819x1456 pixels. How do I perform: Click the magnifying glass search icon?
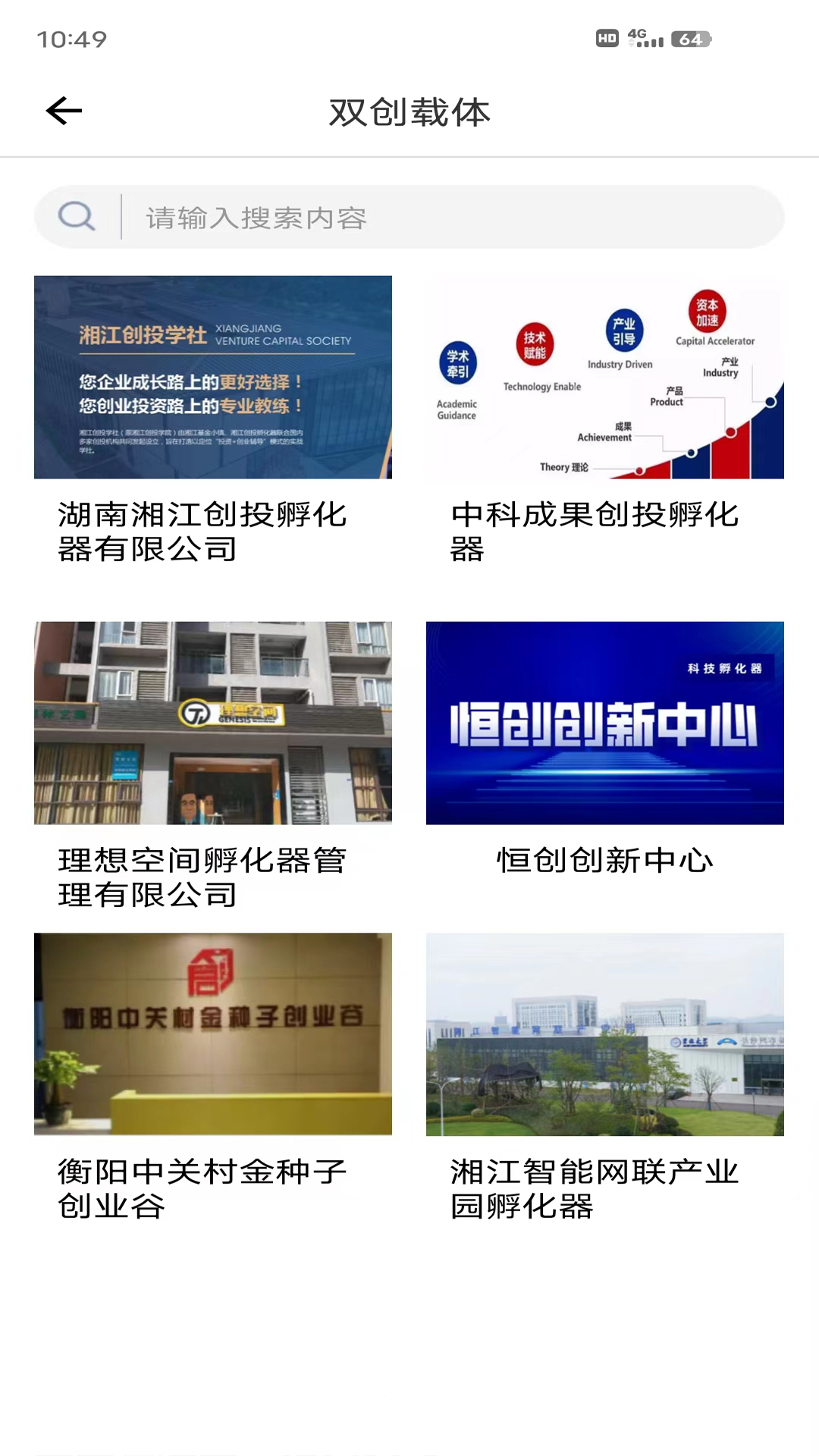pyautogui.click(x=76, y=217)
